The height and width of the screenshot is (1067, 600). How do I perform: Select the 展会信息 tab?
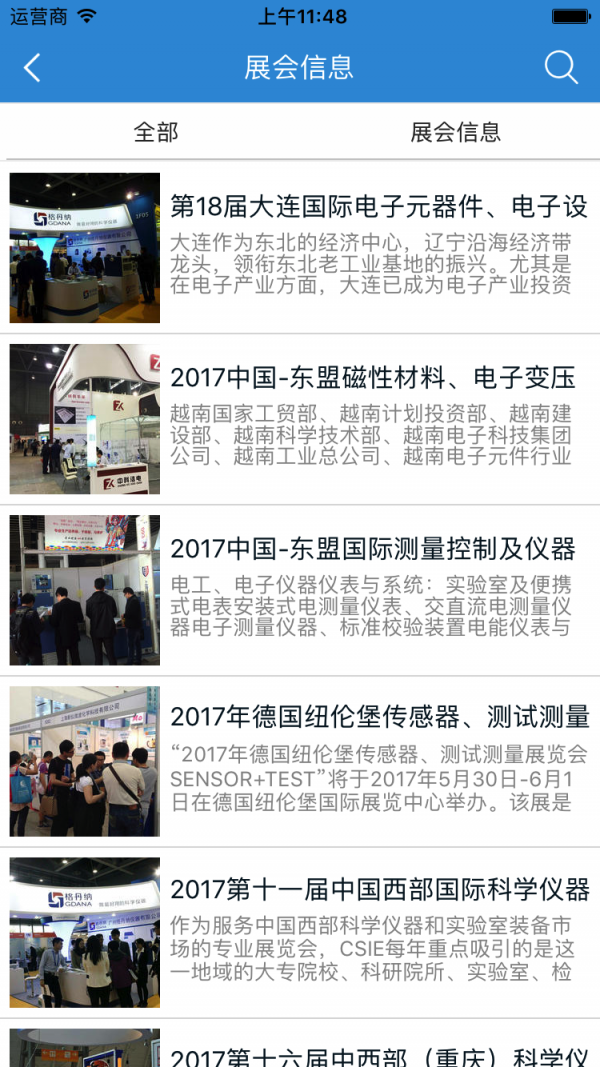point(455,132)
